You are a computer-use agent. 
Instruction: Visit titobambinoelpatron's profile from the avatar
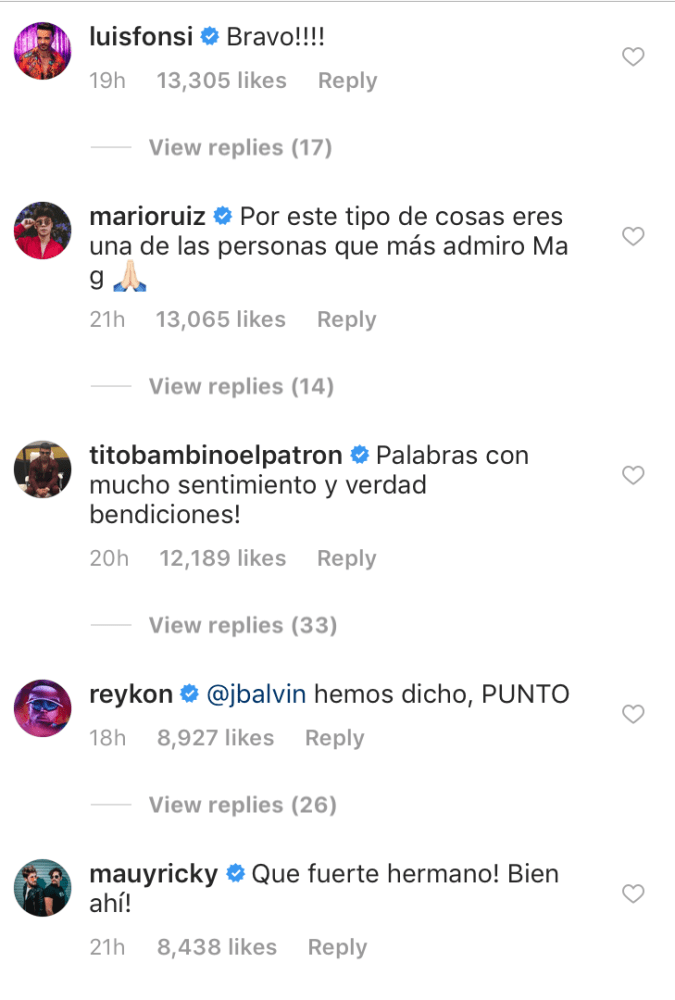[x=43, y=467]
